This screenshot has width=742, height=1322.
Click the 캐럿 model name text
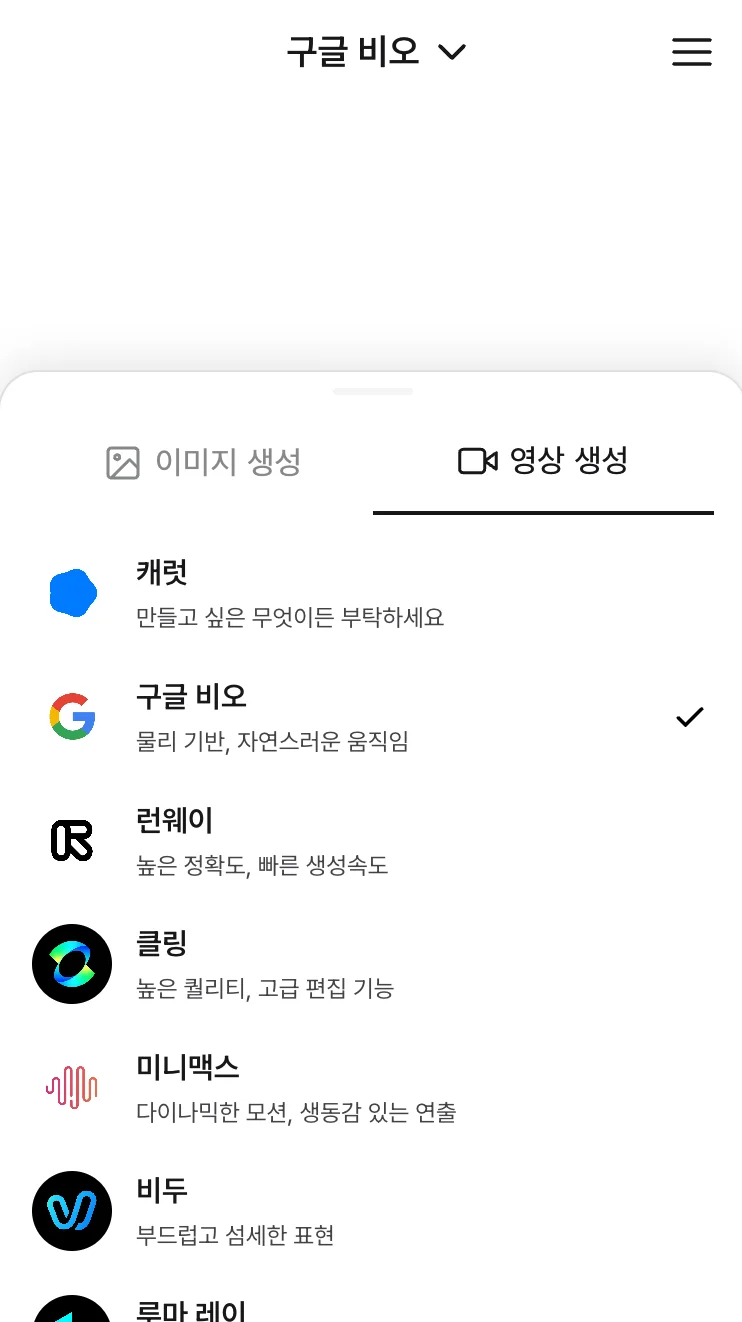coord(160,572)
